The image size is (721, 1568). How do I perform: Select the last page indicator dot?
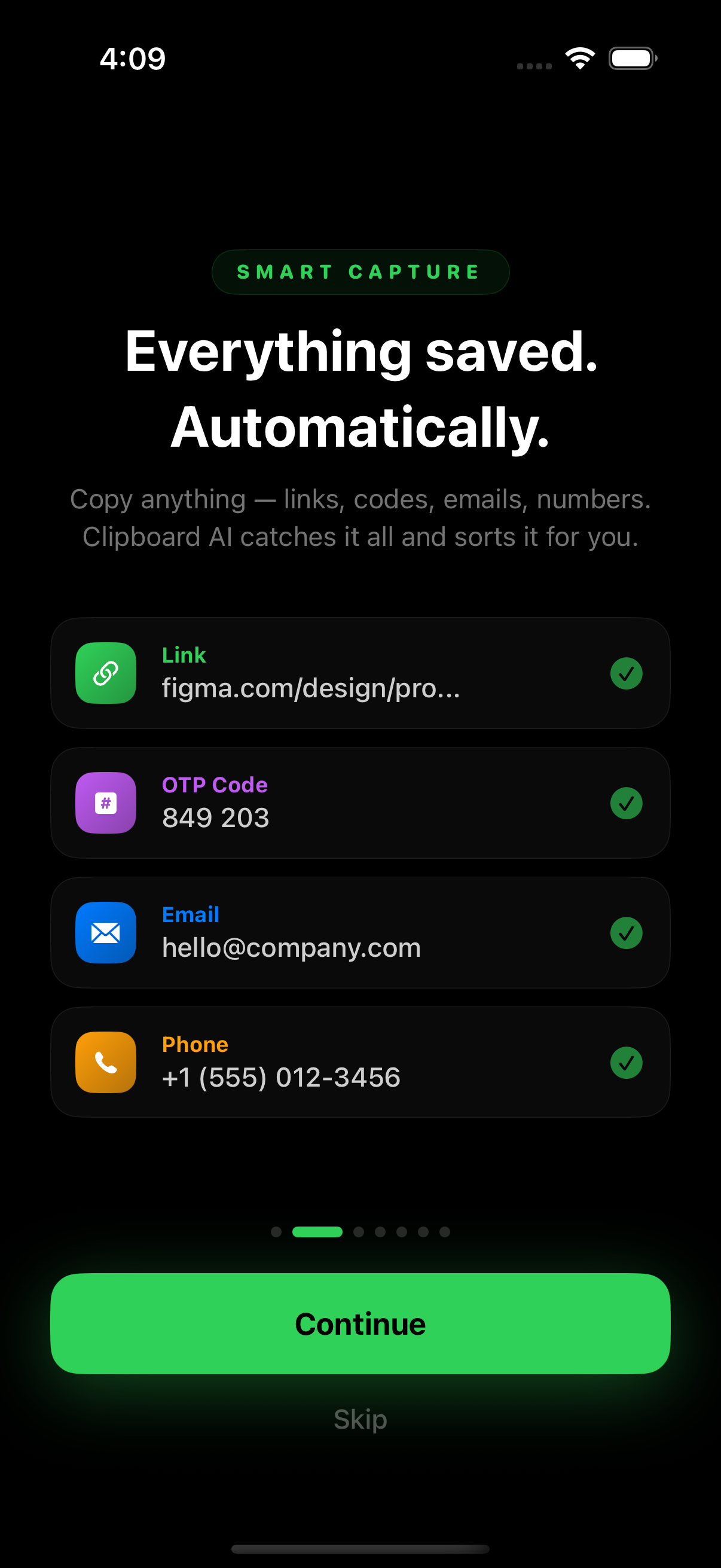click(445, 1231)
